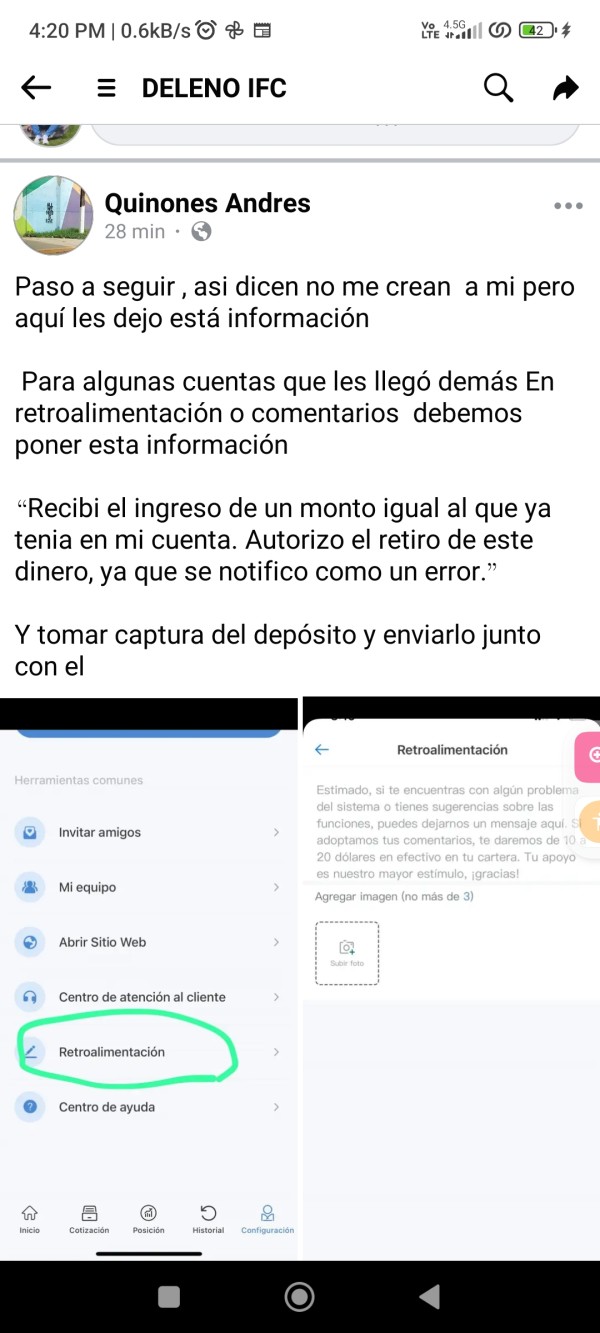Open post options three-dot menu

[x=568, y=206]
